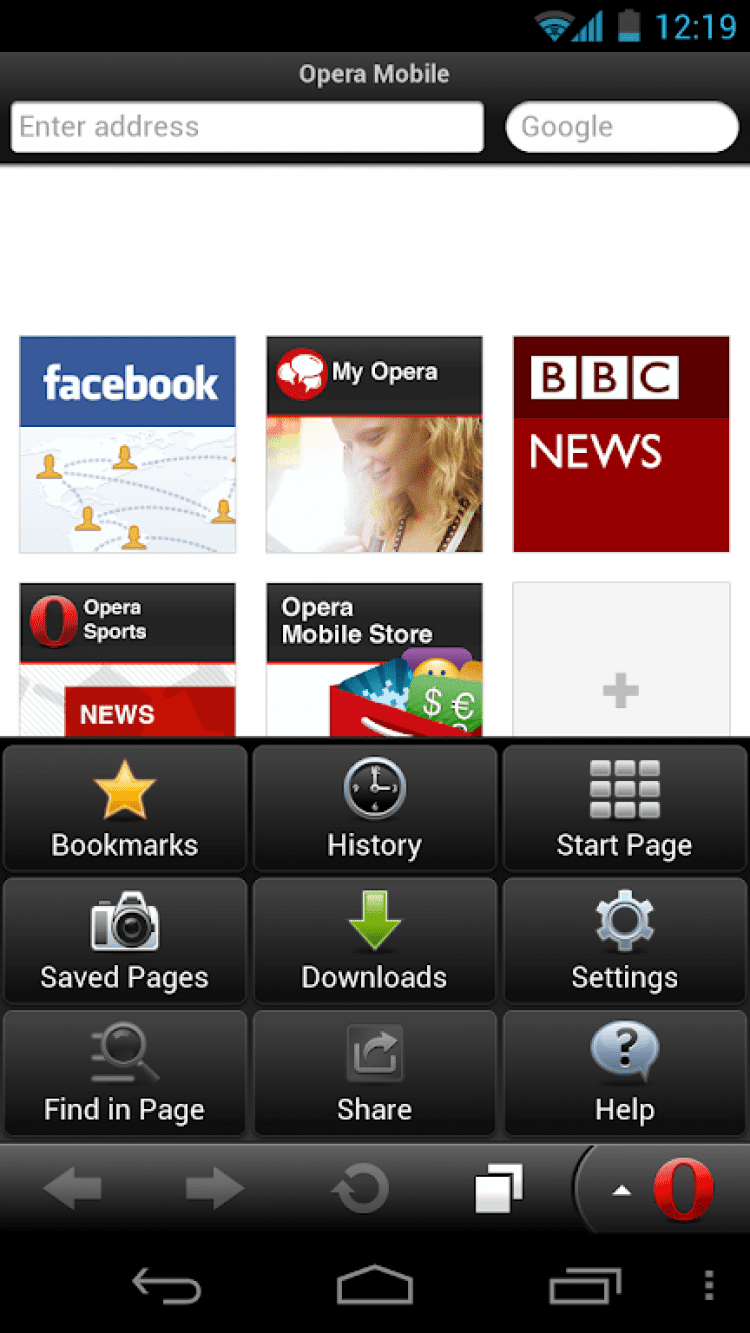Open Bookmarks from the menu
Viewport: 750px width, 1333px height.
[125, 808]
